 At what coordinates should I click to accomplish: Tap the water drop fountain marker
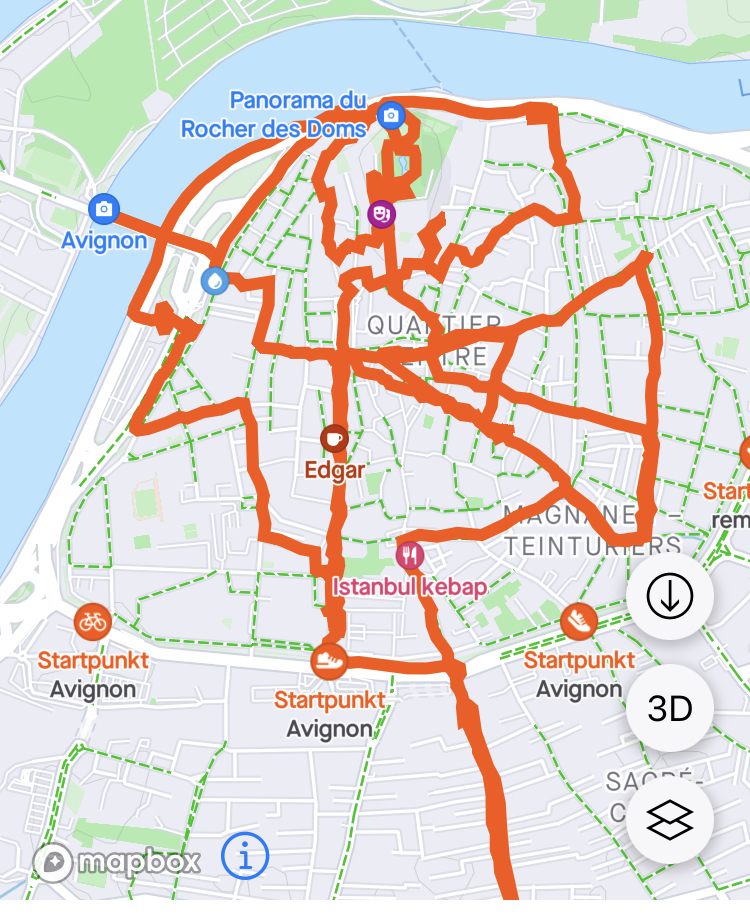click(x=215, y=281)
